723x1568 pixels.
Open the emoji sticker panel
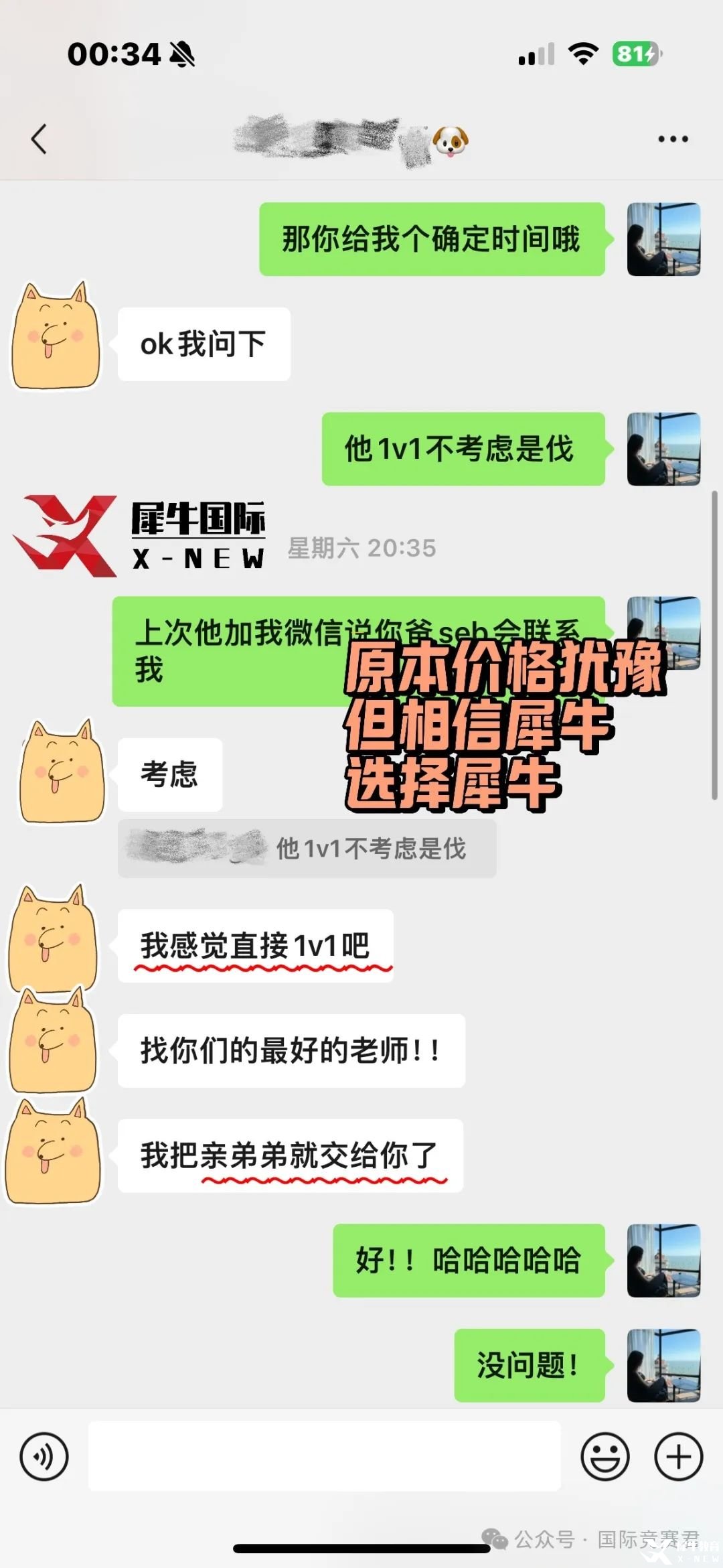(605, 1456)
